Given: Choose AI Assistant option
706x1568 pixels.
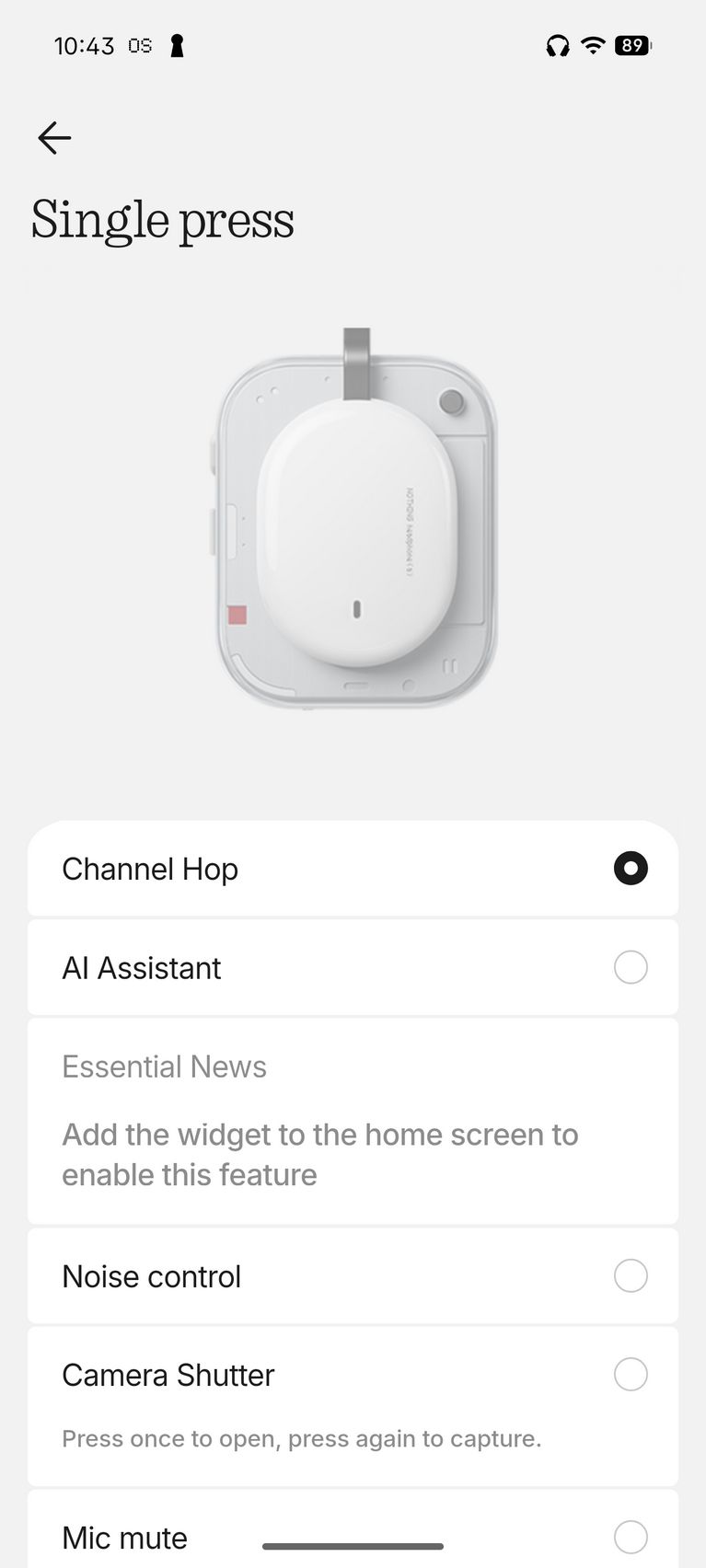Looking at the screenshot, I should pos(630,968).
